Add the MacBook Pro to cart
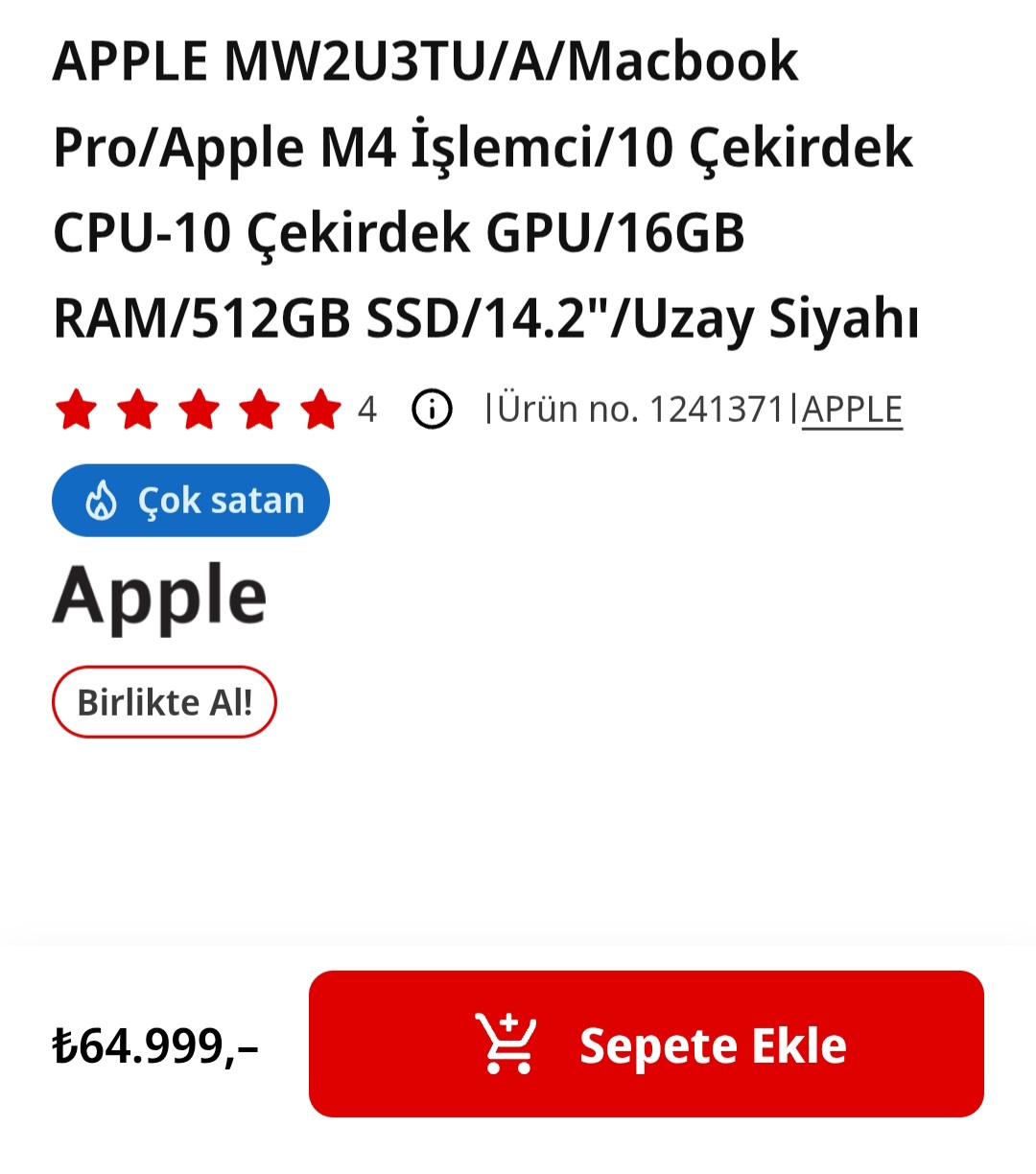The height and width of the screenshot is (1174, 1036). pyautogui.click(x=646, y=1044)
